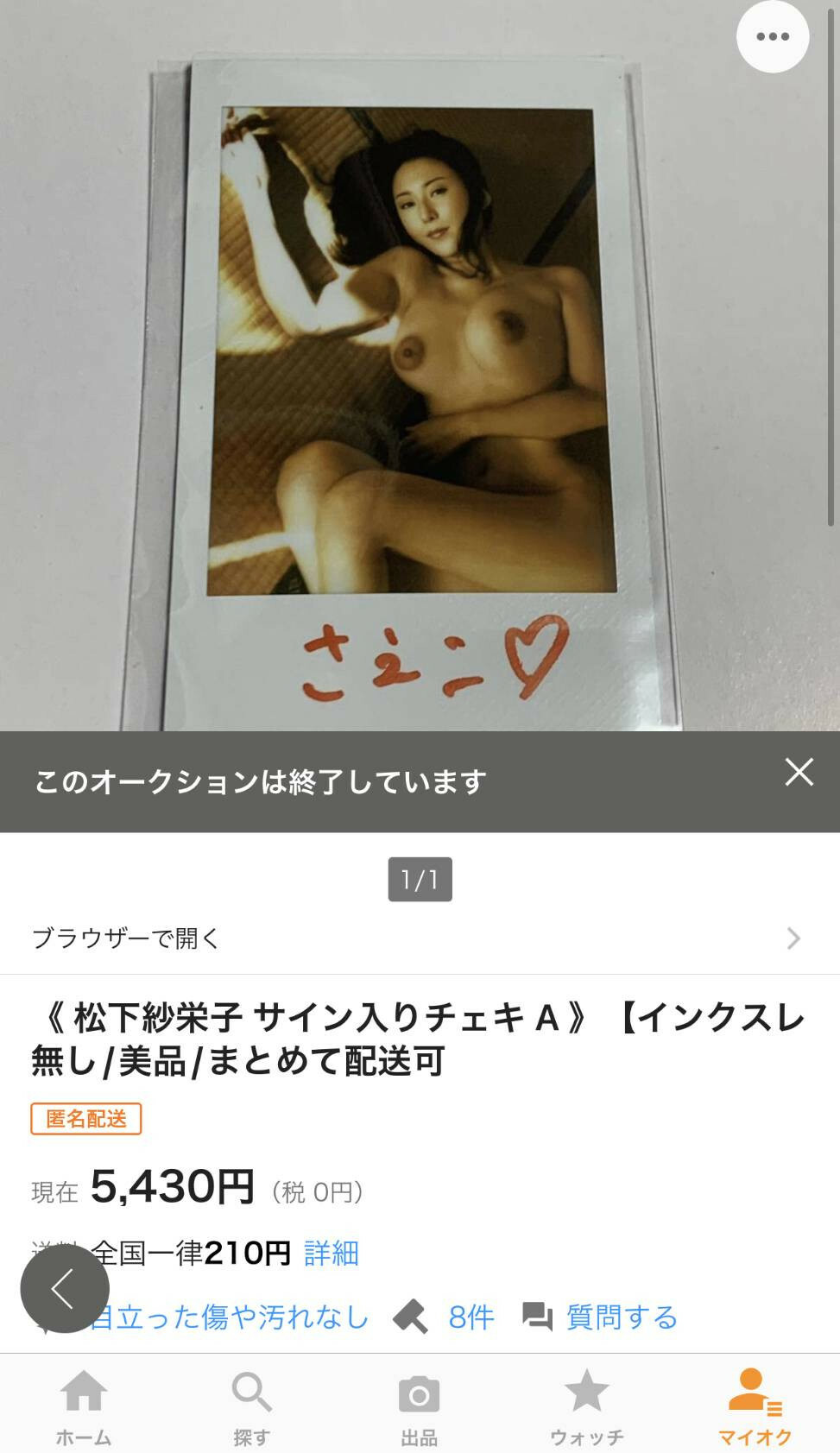Tap the 詳細 shipping details link
Image resolution: width=840 pixels, height=1453 pixels.
click(331, 1253)
